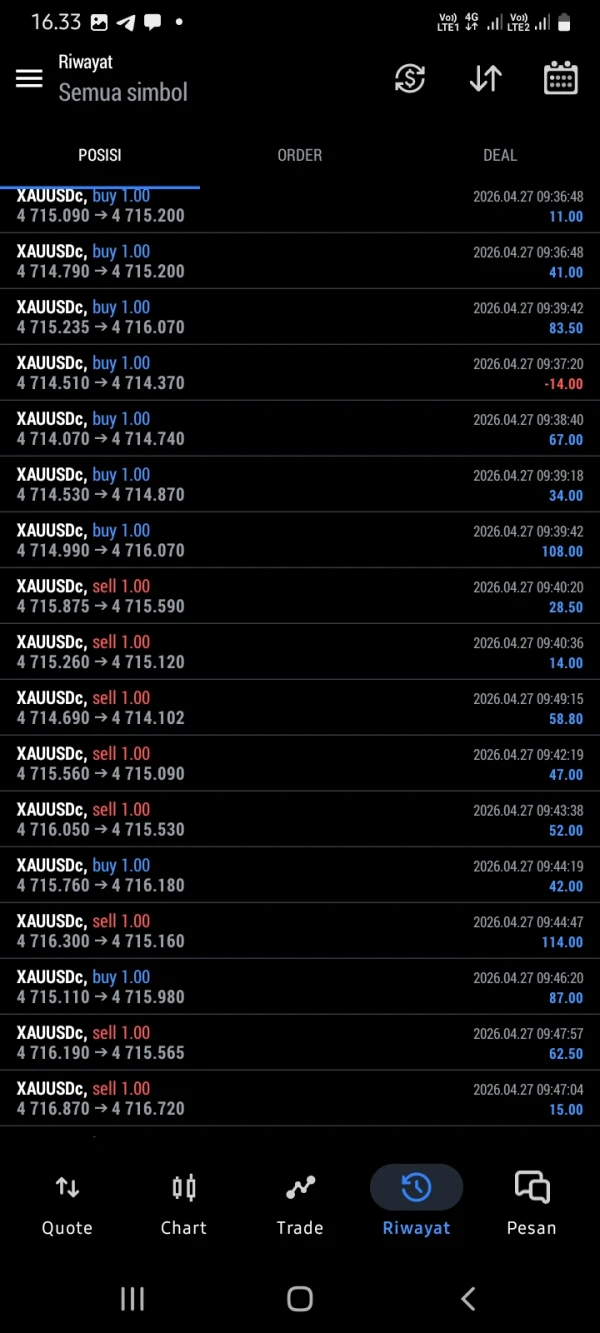Switch to the Trade section
Viewport: 600px width, 1333px height.
(x=300, y=1205)
